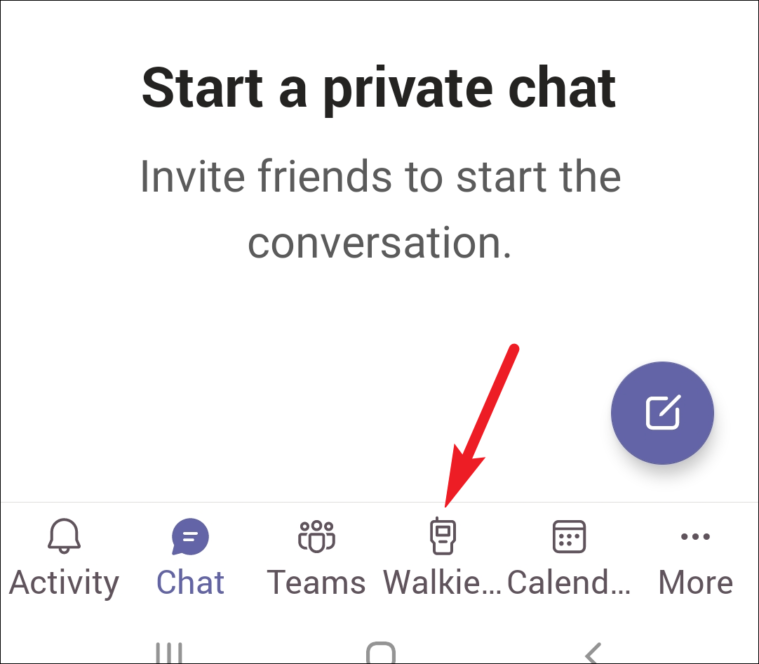Select the Chat tab
759x664 pixels.
point(190,558)
